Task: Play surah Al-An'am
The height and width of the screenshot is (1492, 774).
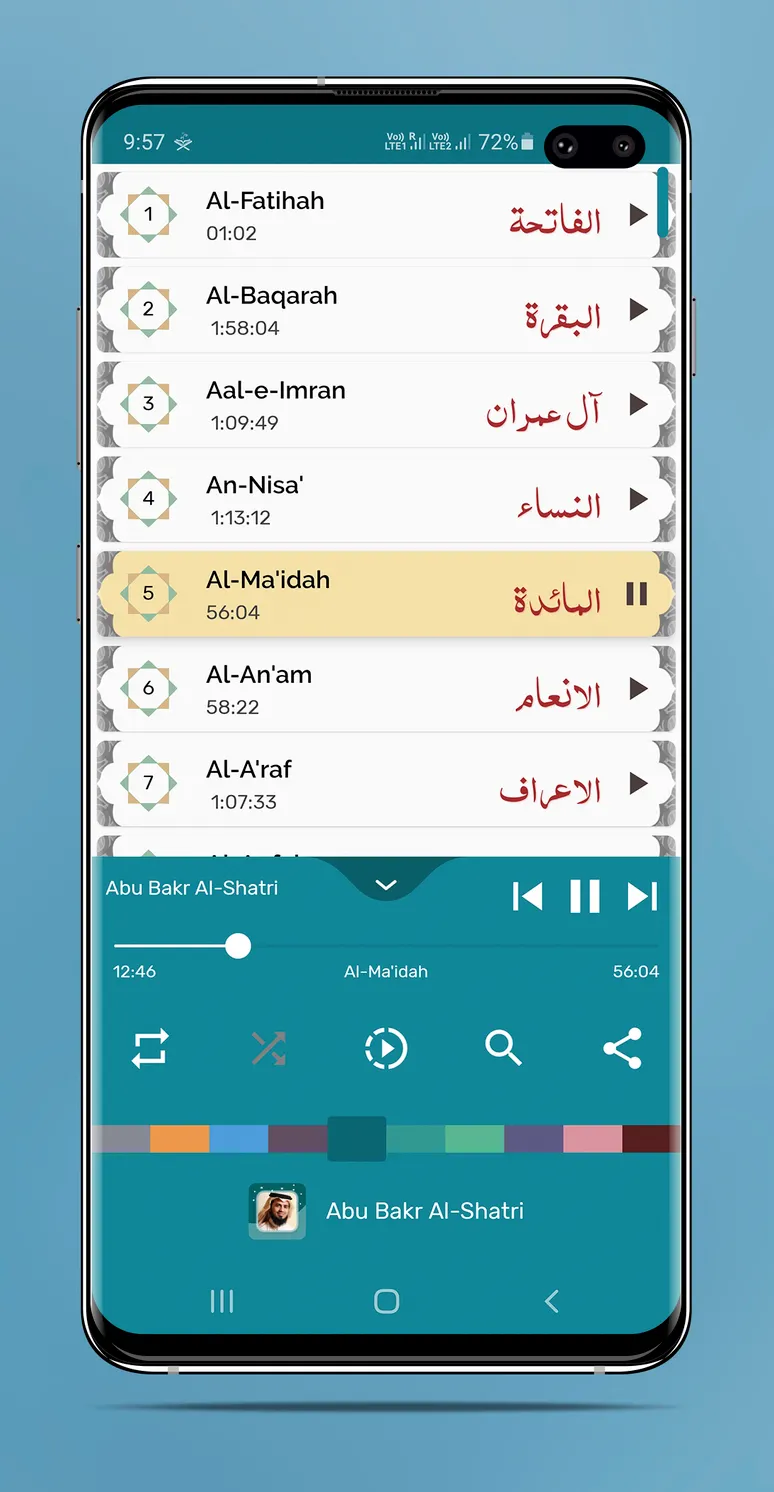Action: (x=638, y=688)
